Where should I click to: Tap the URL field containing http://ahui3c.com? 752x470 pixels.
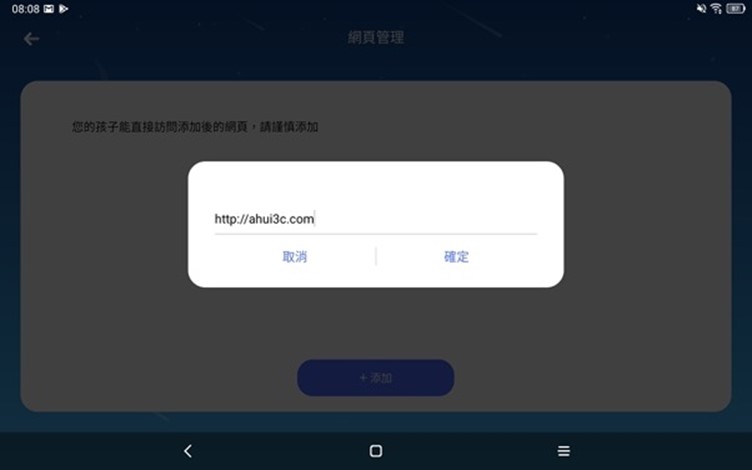[375, 218]
